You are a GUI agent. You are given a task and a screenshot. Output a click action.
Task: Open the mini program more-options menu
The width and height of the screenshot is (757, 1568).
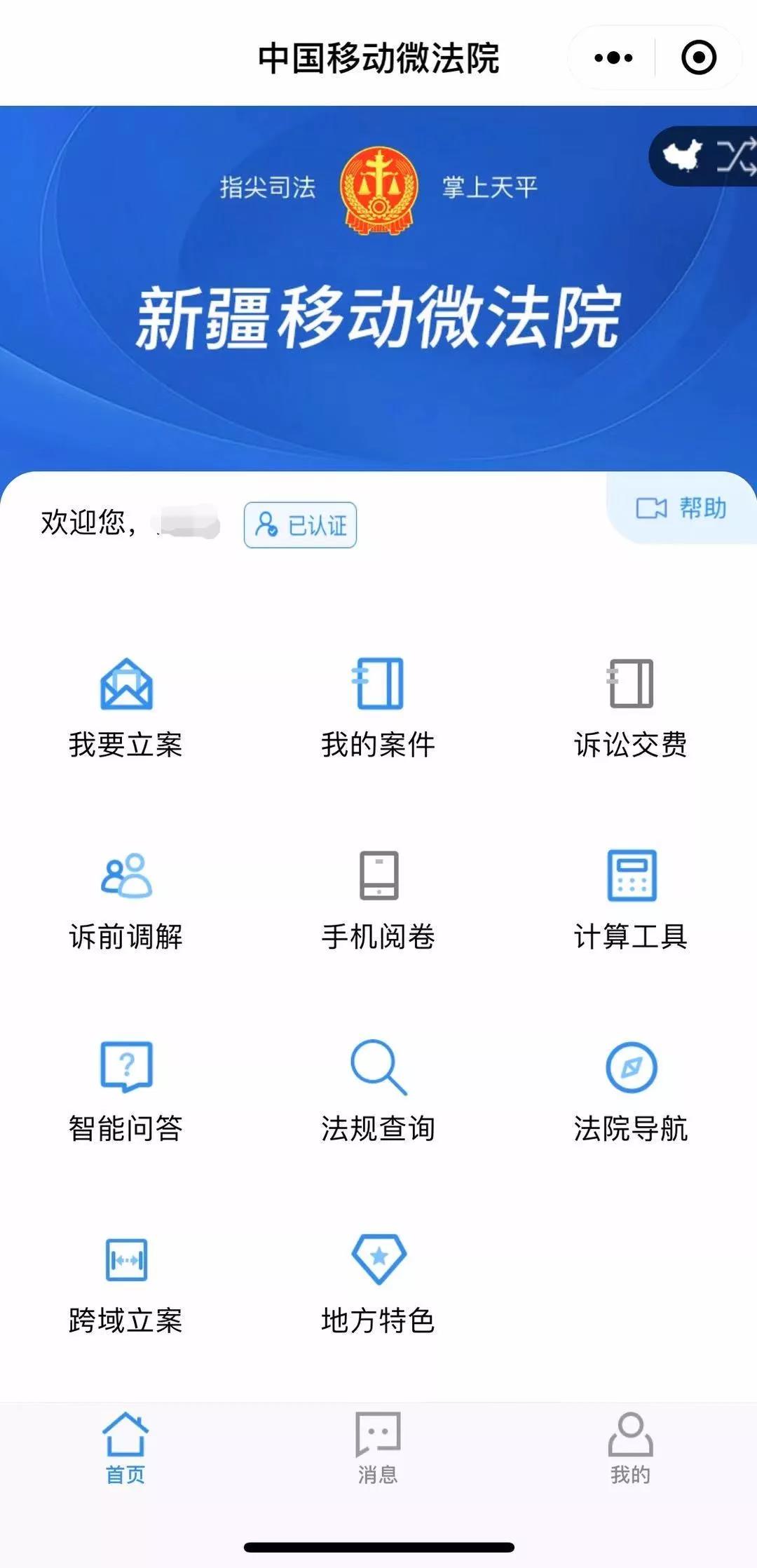click(x=613, y=58)
